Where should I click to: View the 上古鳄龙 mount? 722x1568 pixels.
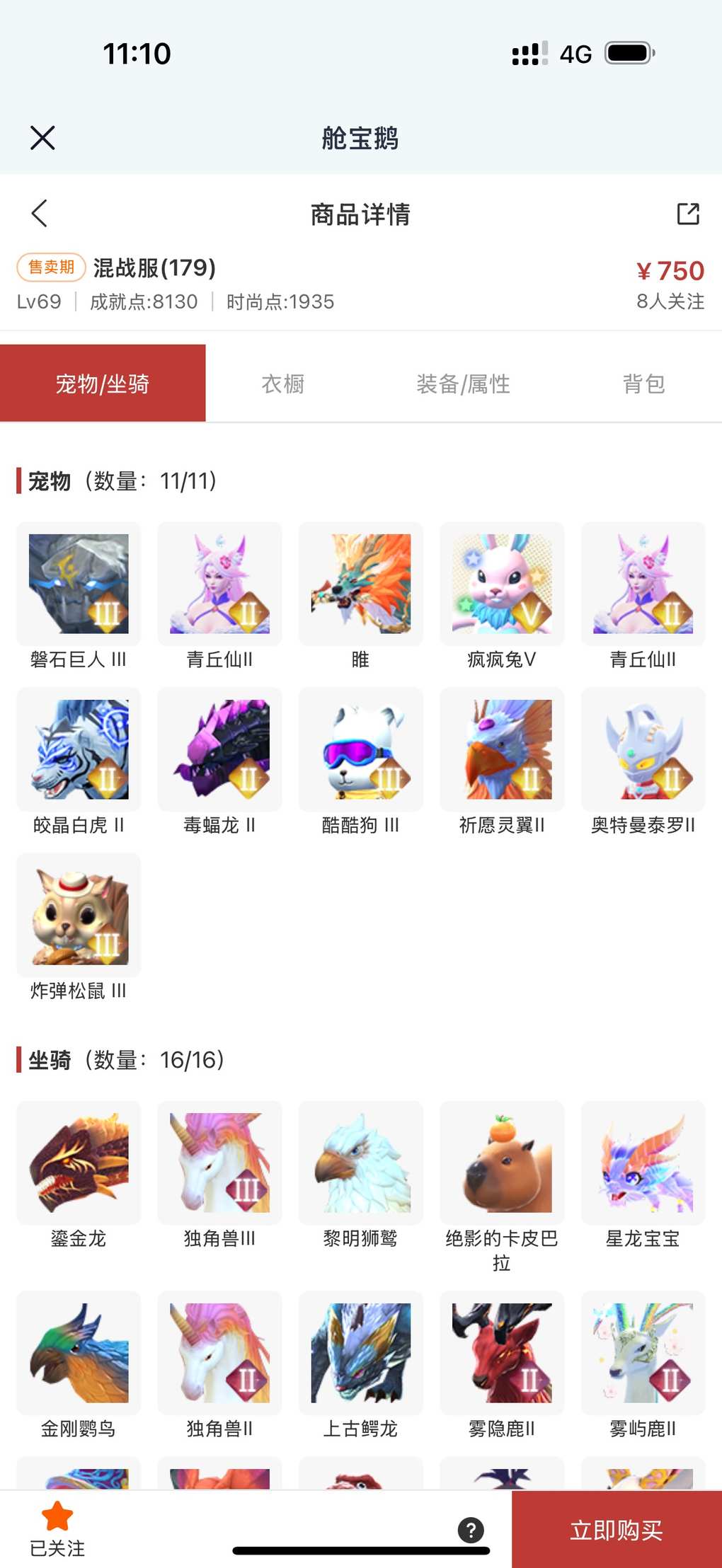coord(361,1353)
